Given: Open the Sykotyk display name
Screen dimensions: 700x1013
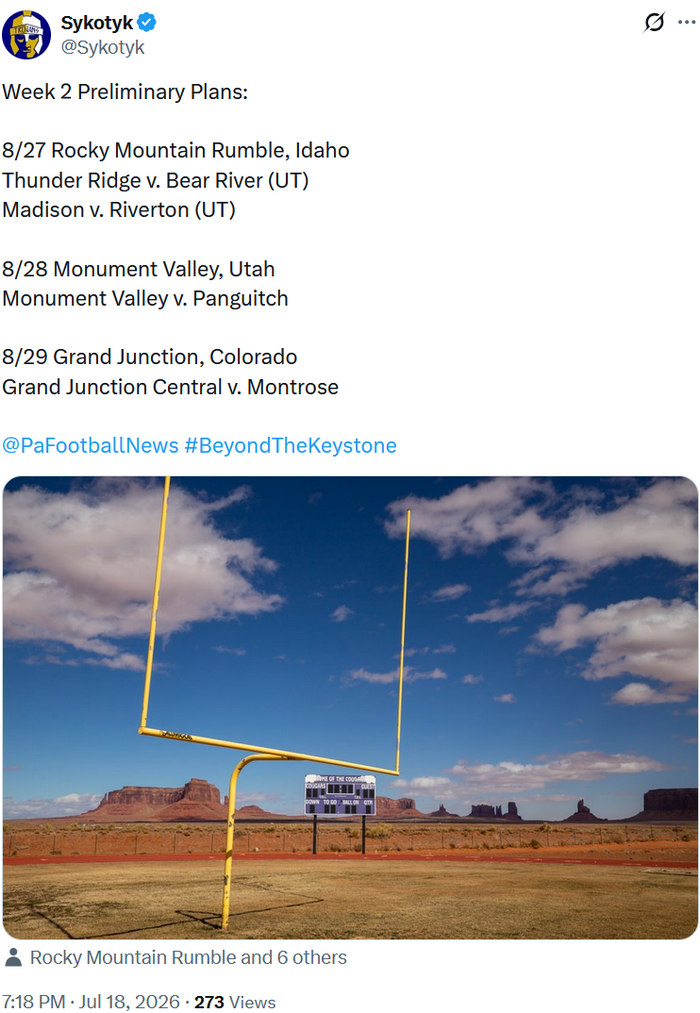Looking at the screenshot, I should coord(97,23).
